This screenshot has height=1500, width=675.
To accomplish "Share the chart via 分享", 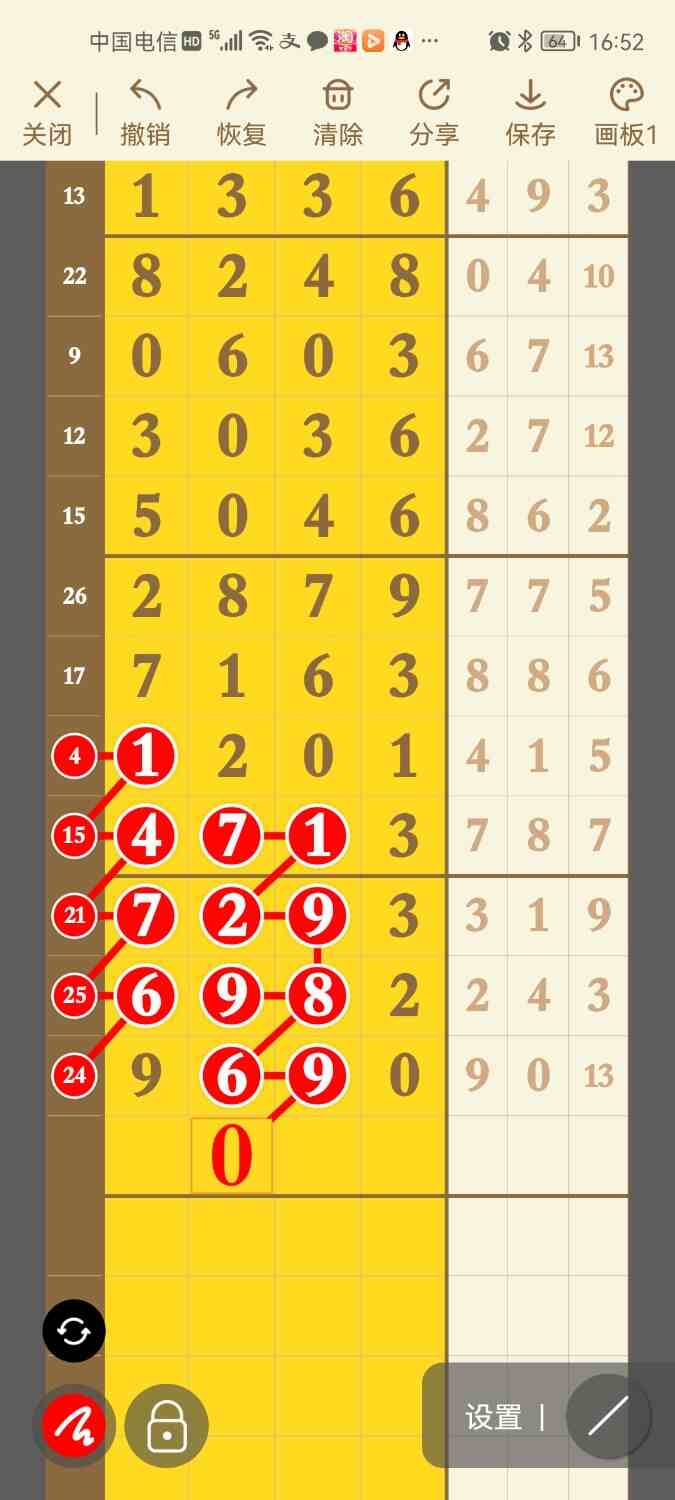I will click(x=434, y=113).
